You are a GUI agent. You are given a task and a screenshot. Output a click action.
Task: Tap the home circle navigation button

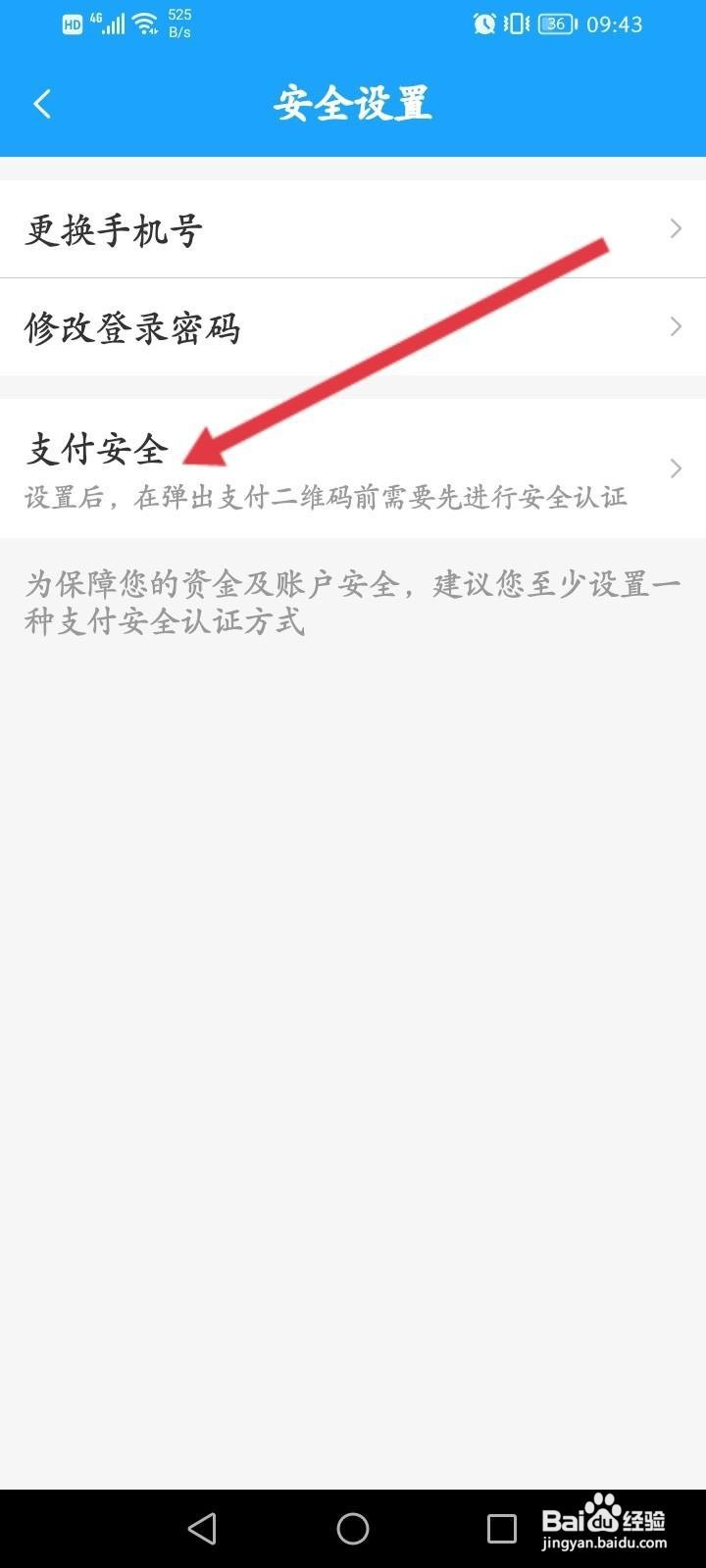tap(351, 1526)
